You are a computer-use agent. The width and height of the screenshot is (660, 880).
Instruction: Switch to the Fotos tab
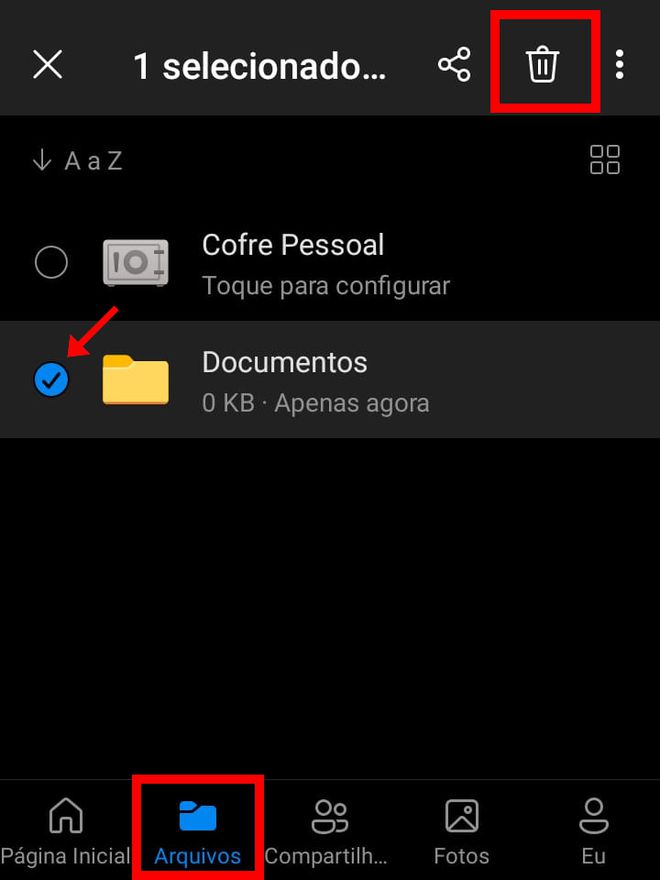[x=461, y=832]
